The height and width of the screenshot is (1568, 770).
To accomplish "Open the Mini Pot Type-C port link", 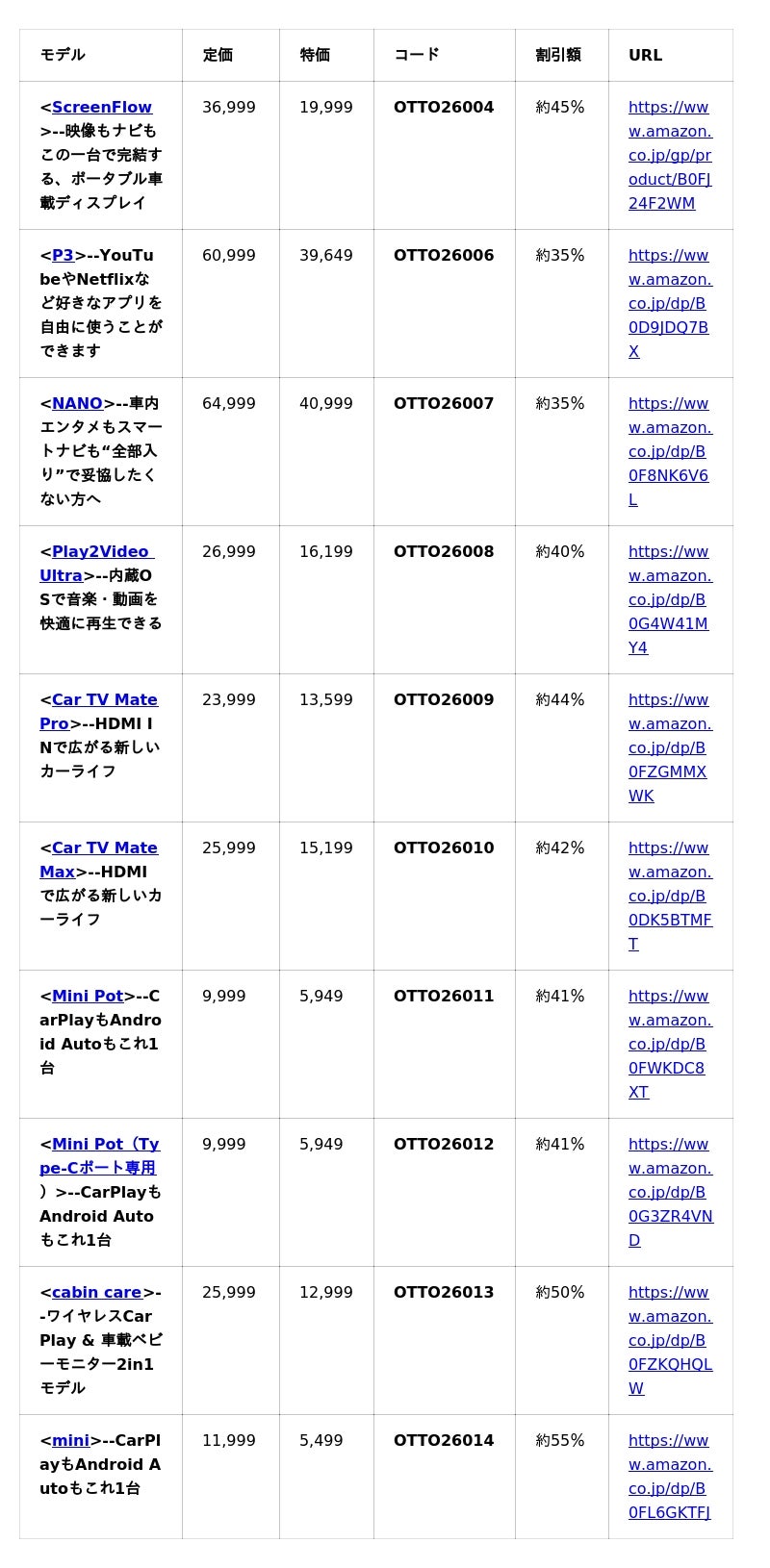I will (x=105, y=1144).
